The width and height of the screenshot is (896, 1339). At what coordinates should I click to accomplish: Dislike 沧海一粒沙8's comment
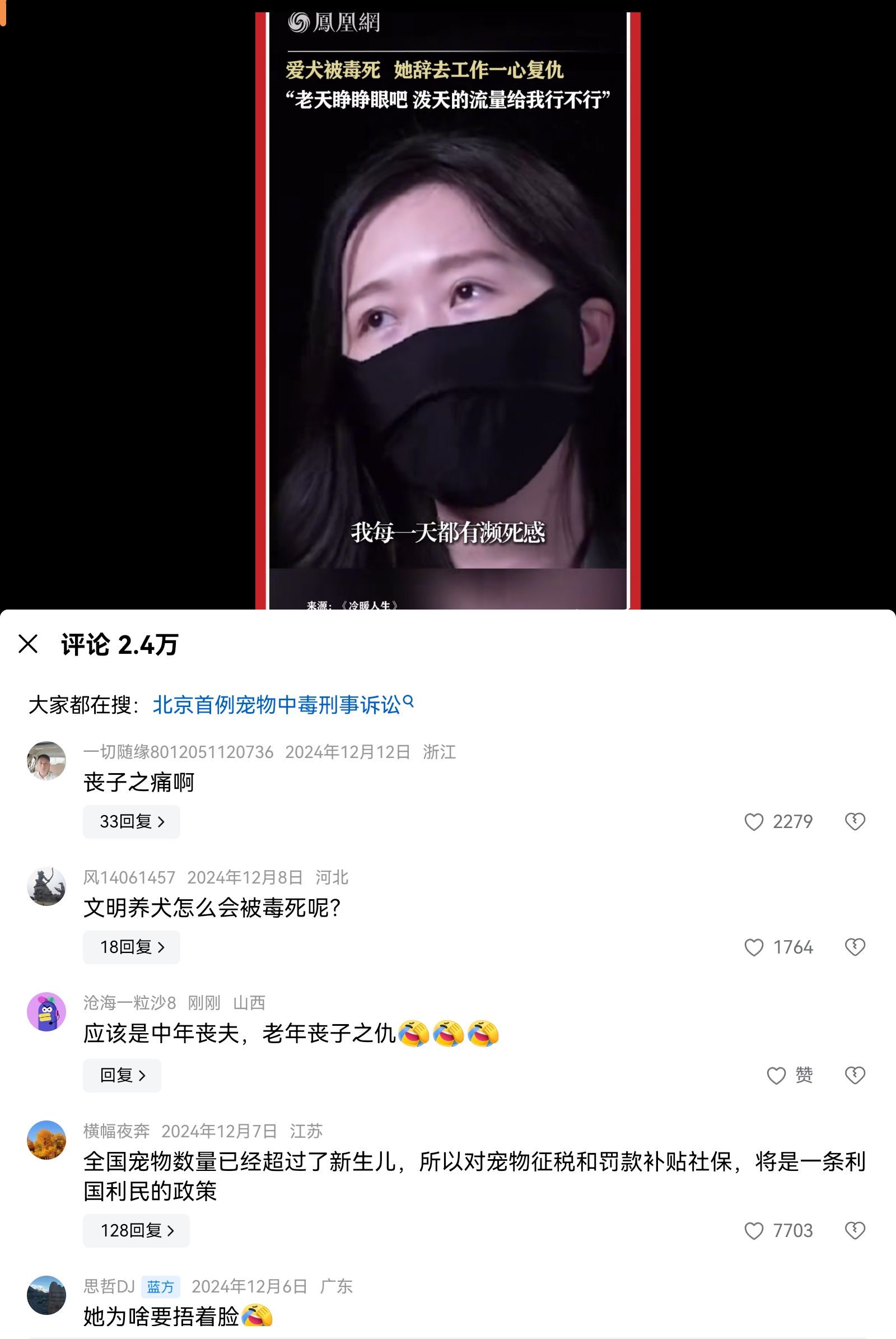[x=855, y=1075]
